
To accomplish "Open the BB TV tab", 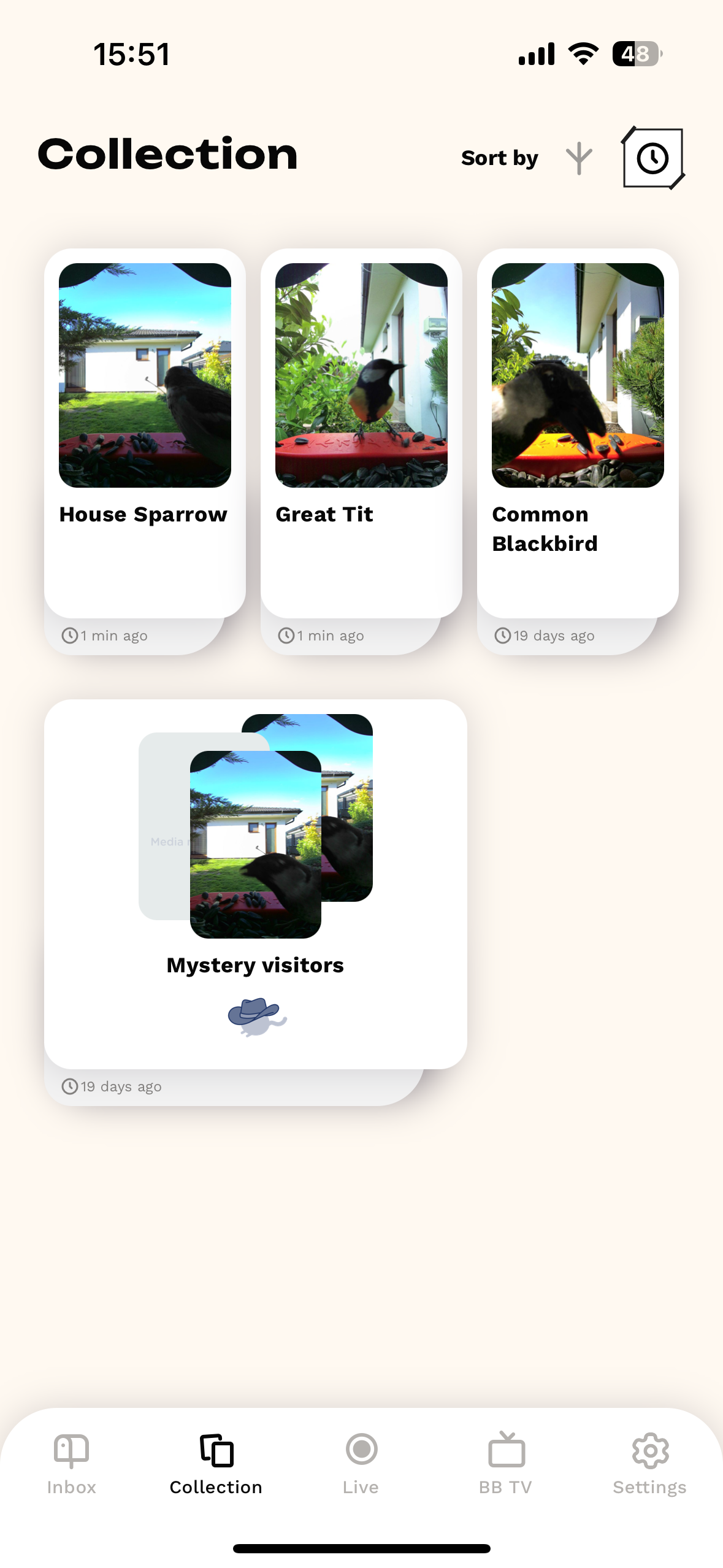I will tap(506, 1462).
